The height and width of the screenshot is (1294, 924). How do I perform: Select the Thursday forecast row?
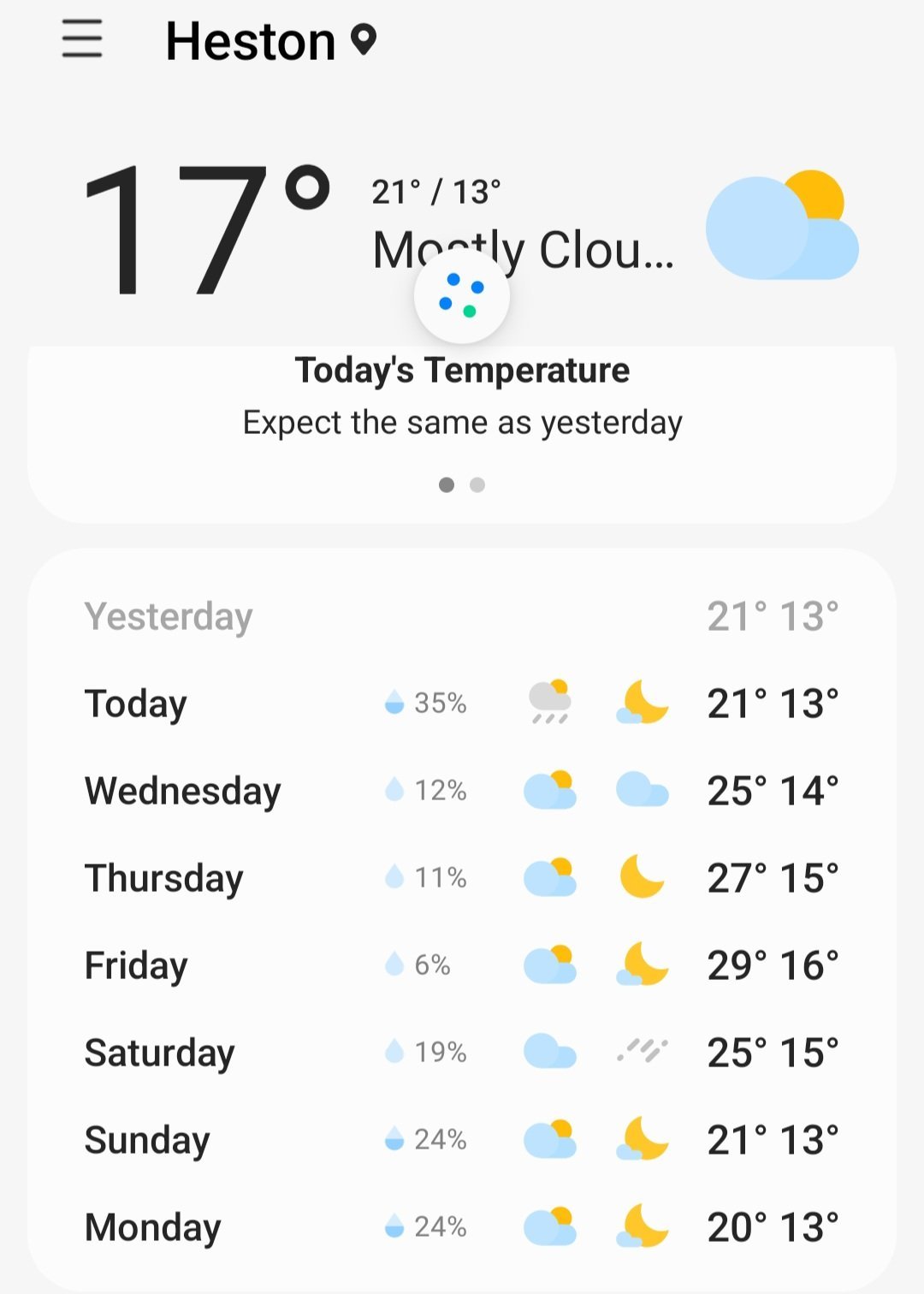pos(462,878)
